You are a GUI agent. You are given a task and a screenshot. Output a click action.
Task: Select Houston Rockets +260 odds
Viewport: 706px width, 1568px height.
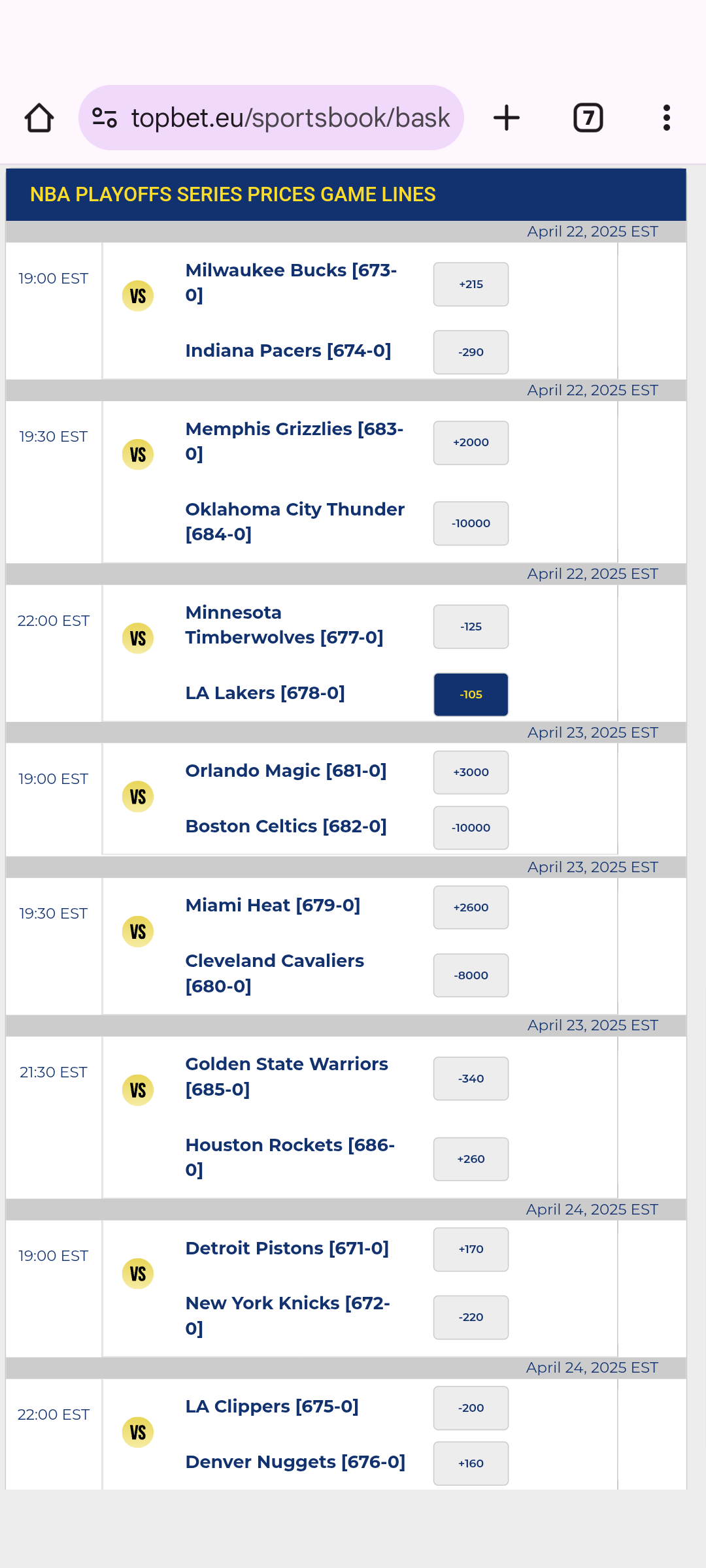click(471, 1159)
